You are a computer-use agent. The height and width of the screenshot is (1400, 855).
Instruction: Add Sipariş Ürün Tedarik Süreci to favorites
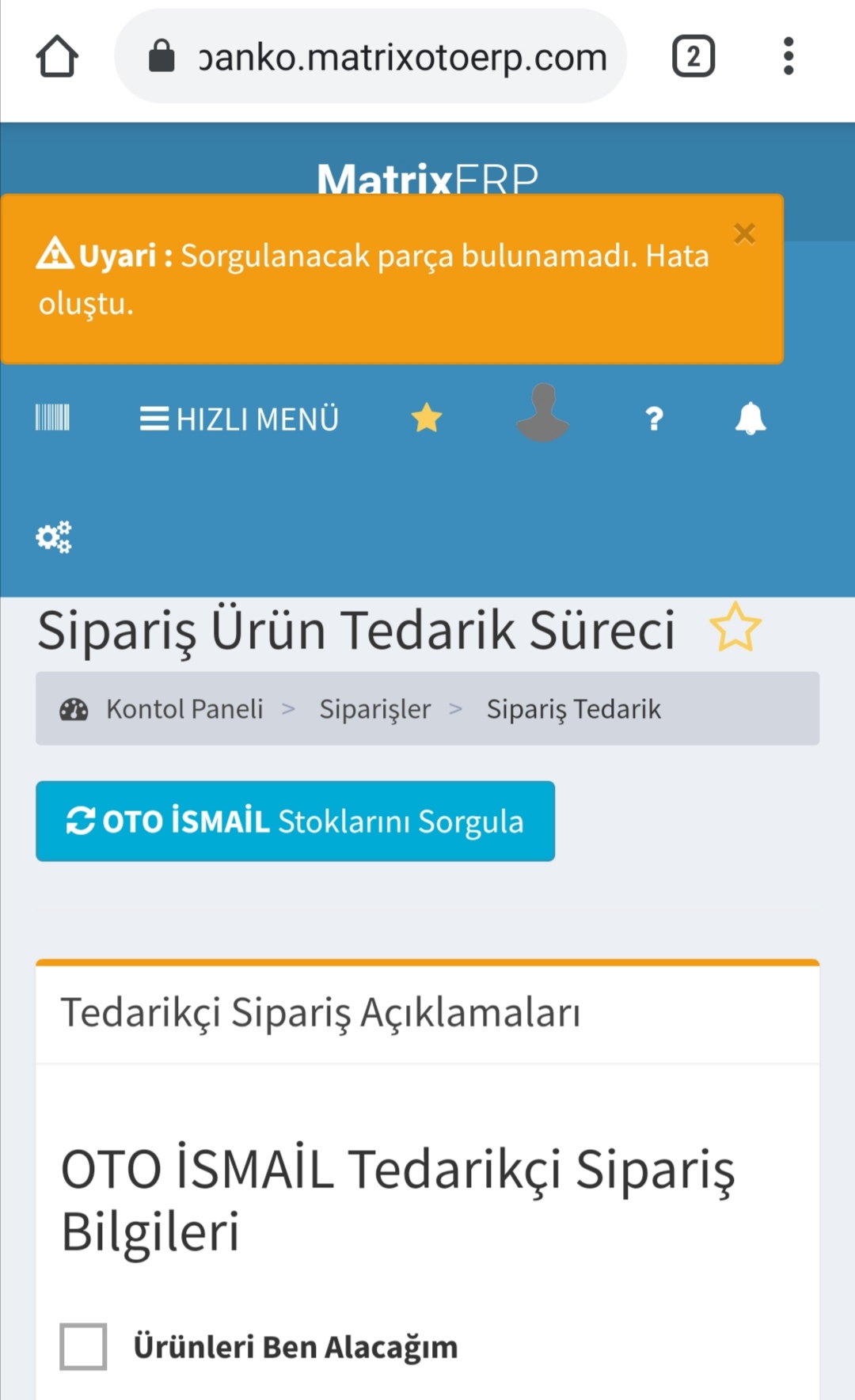coord(735,628)
